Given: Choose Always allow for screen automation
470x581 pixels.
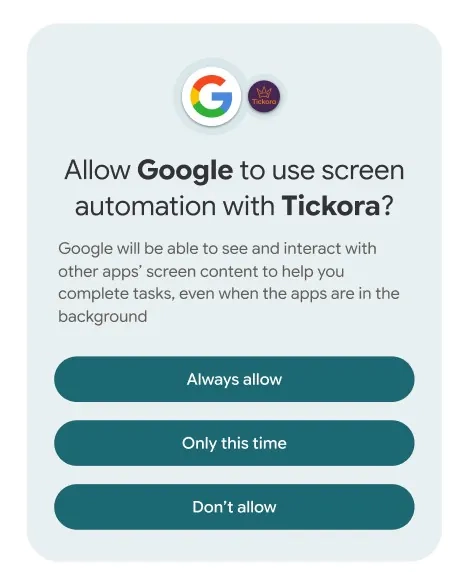Looking at the screenshot, I should click(234, 379).
